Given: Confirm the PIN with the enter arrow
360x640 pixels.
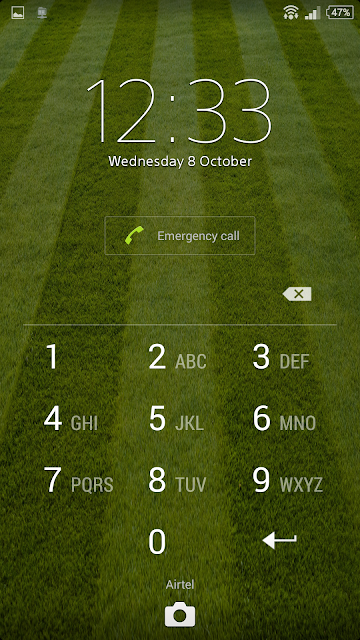Looking at the screenshot, I should pos(280,540).
